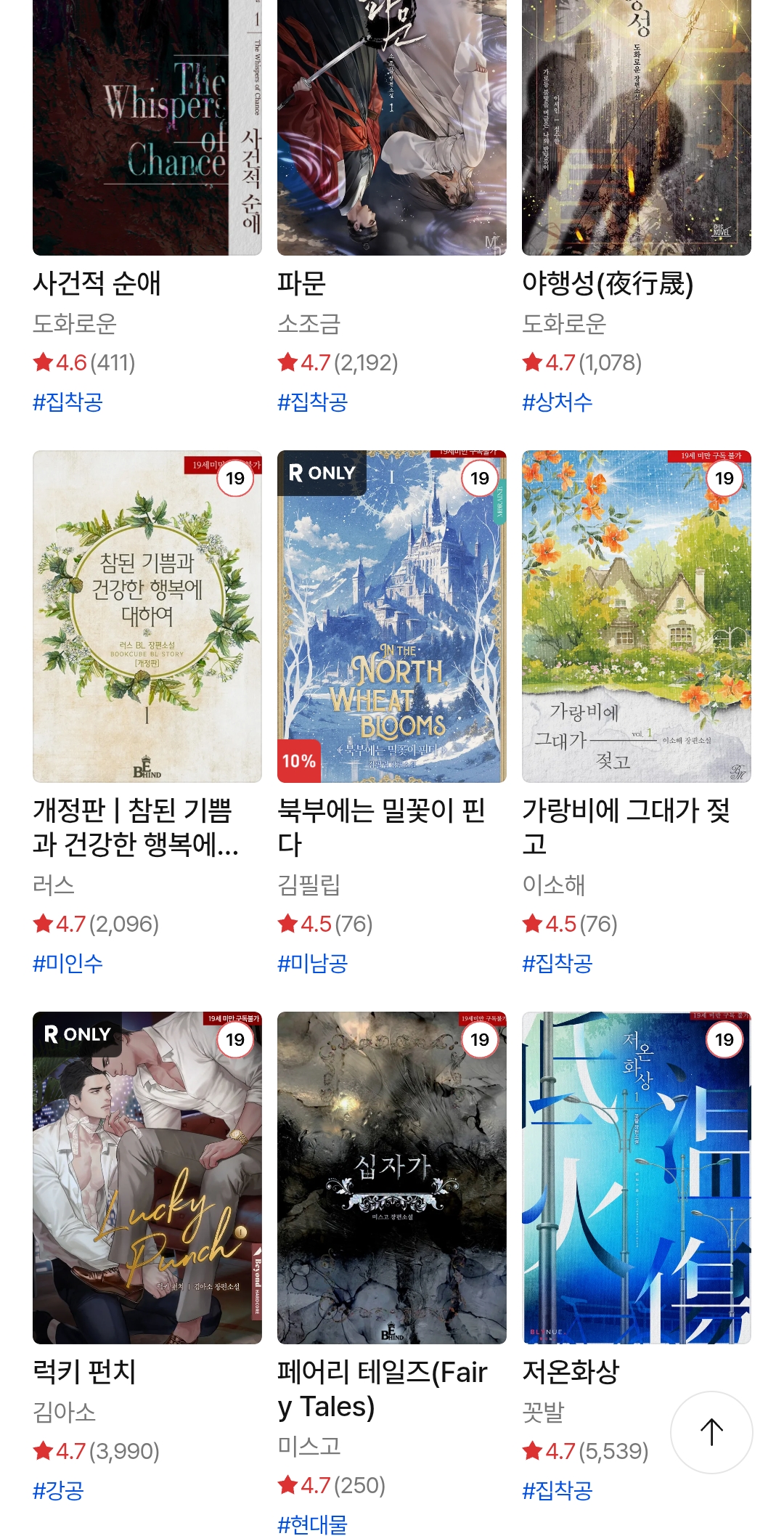Viewport: 784px width, 1536px height.
Task: Open the 저온화상 book cover
Action: coord(636,1177)
